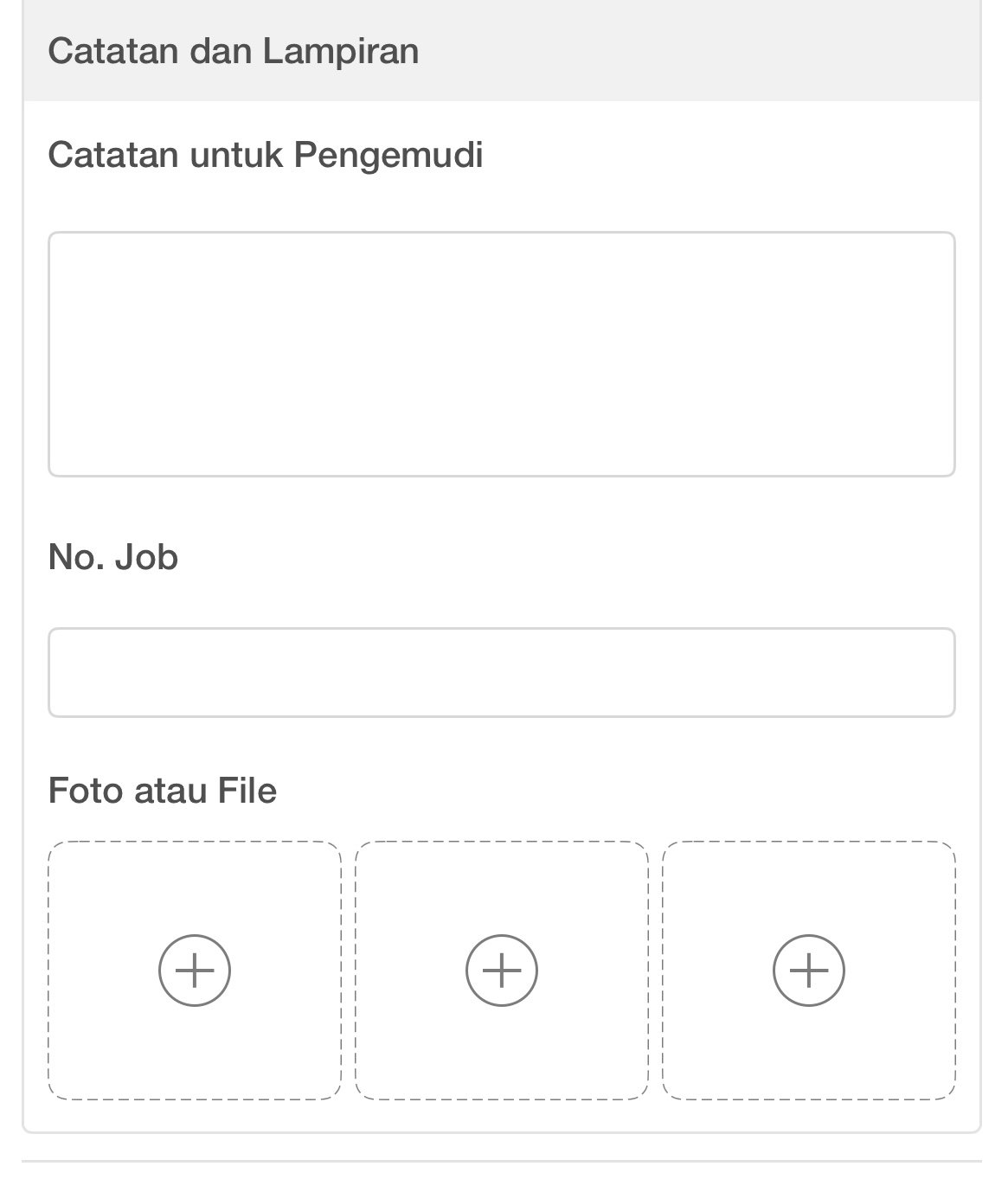
Task: Select the empty job number field
Action: (504, 672)
